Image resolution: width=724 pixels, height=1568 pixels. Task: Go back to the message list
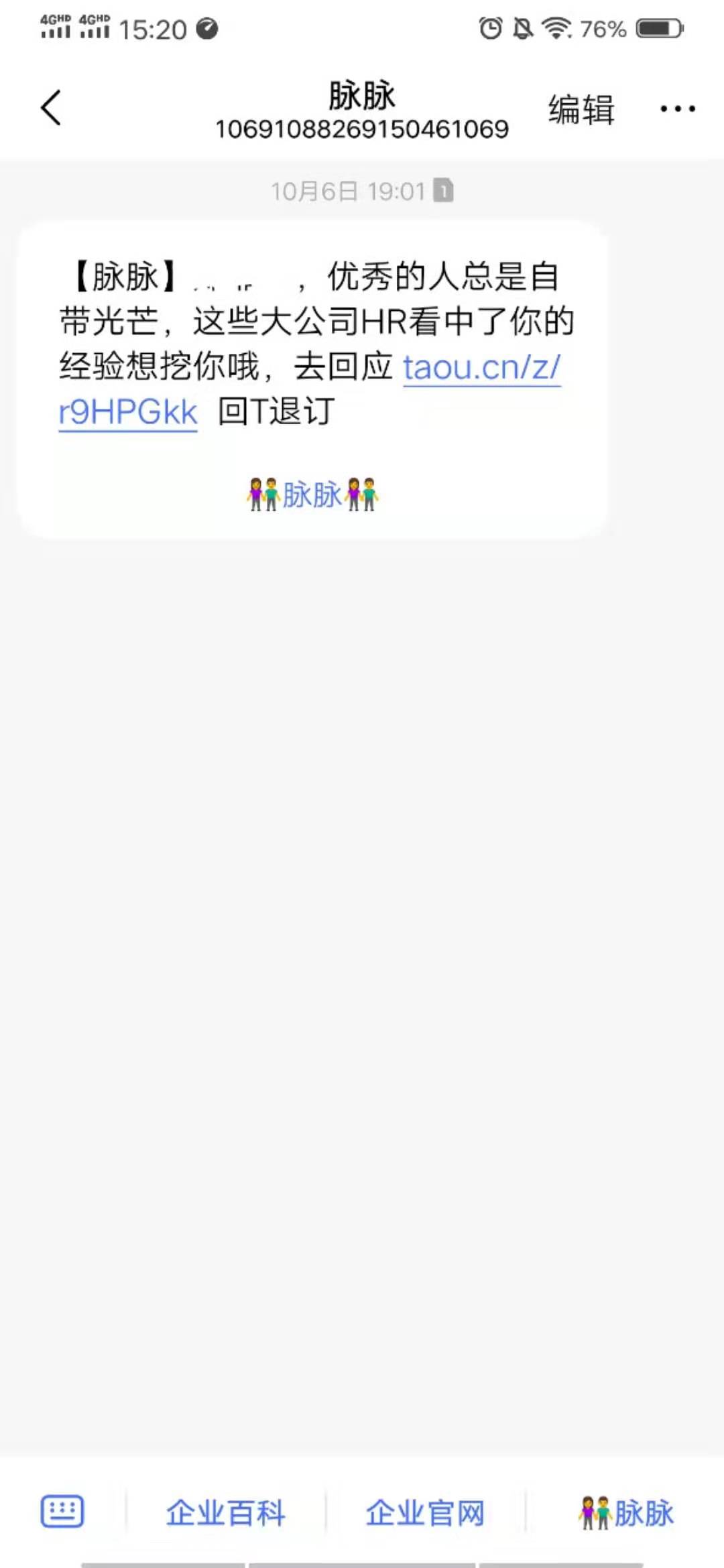[51, 108]
